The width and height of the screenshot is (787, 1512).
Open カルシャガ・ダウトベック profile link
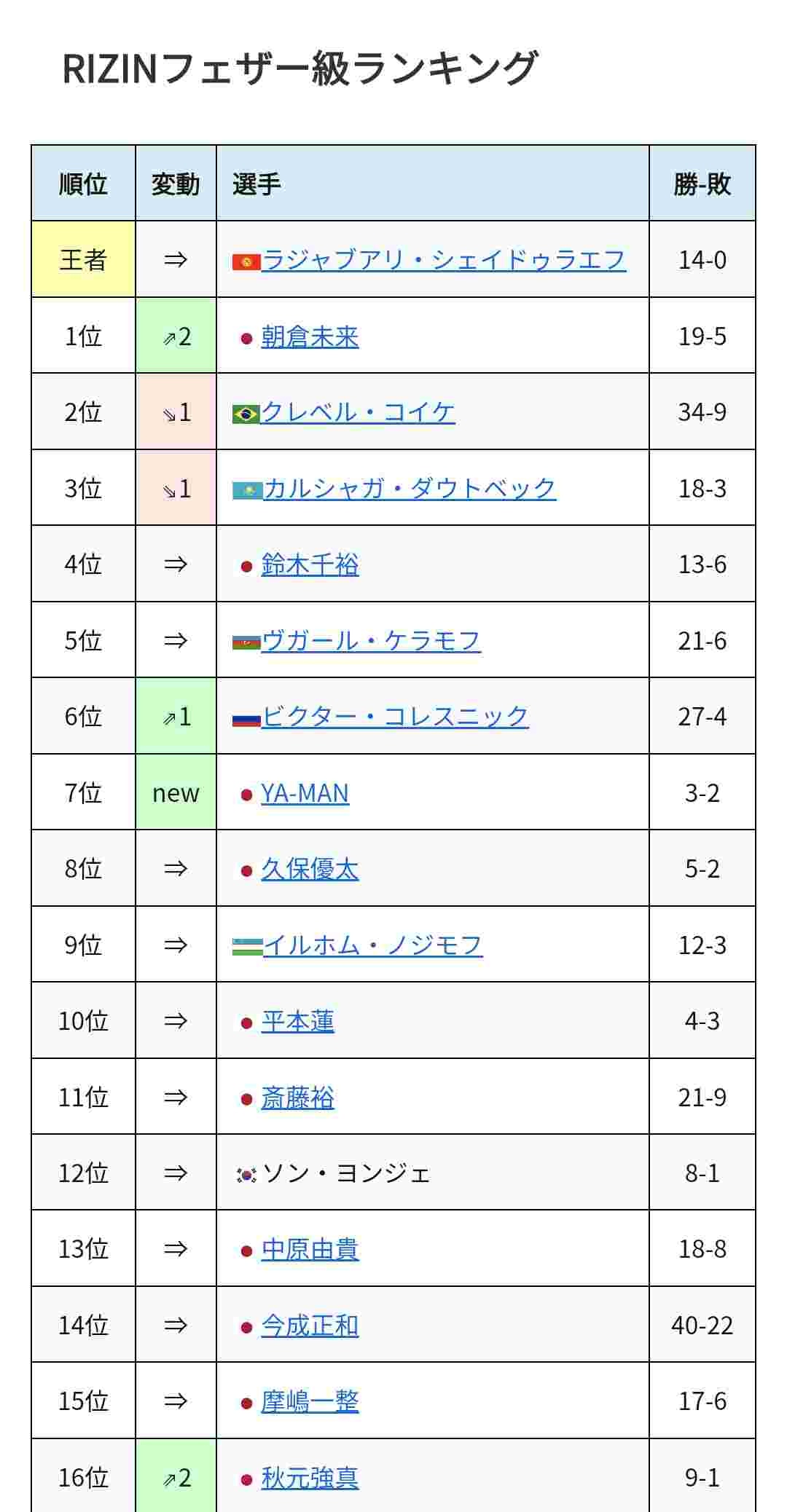409,489
